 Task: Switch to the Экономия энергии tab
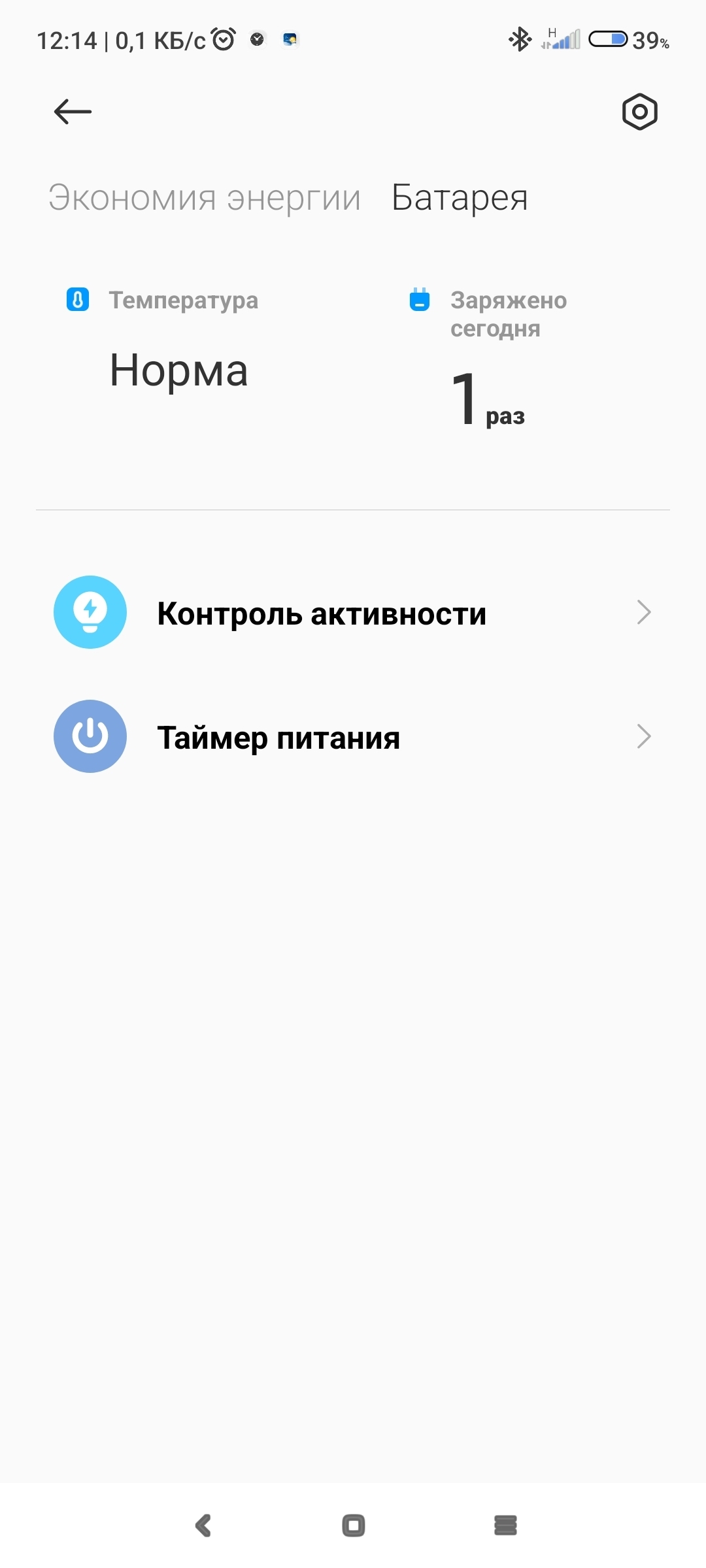[x=204, y=198]
